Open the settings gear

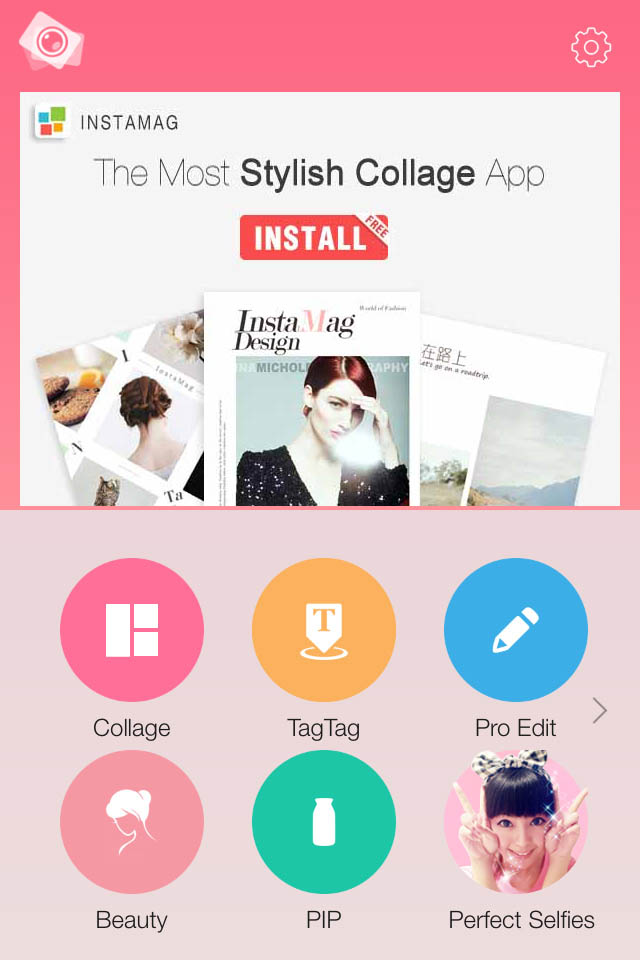click(x=591, y=47)
